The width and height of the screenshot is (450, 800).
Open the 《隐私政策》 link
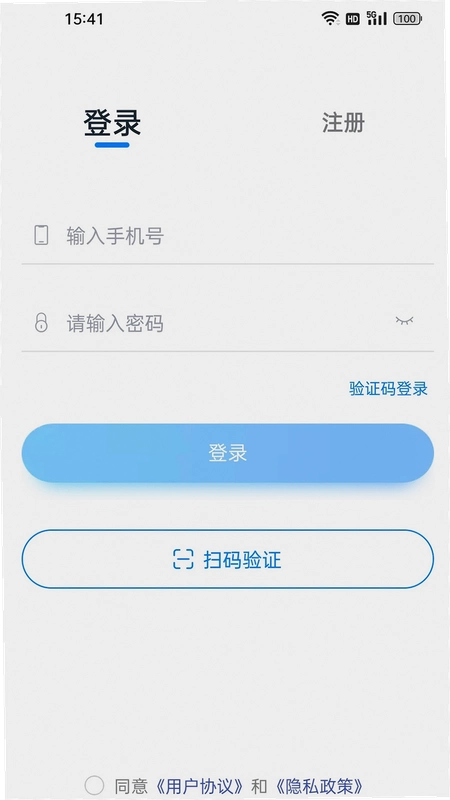coord(318,786)
